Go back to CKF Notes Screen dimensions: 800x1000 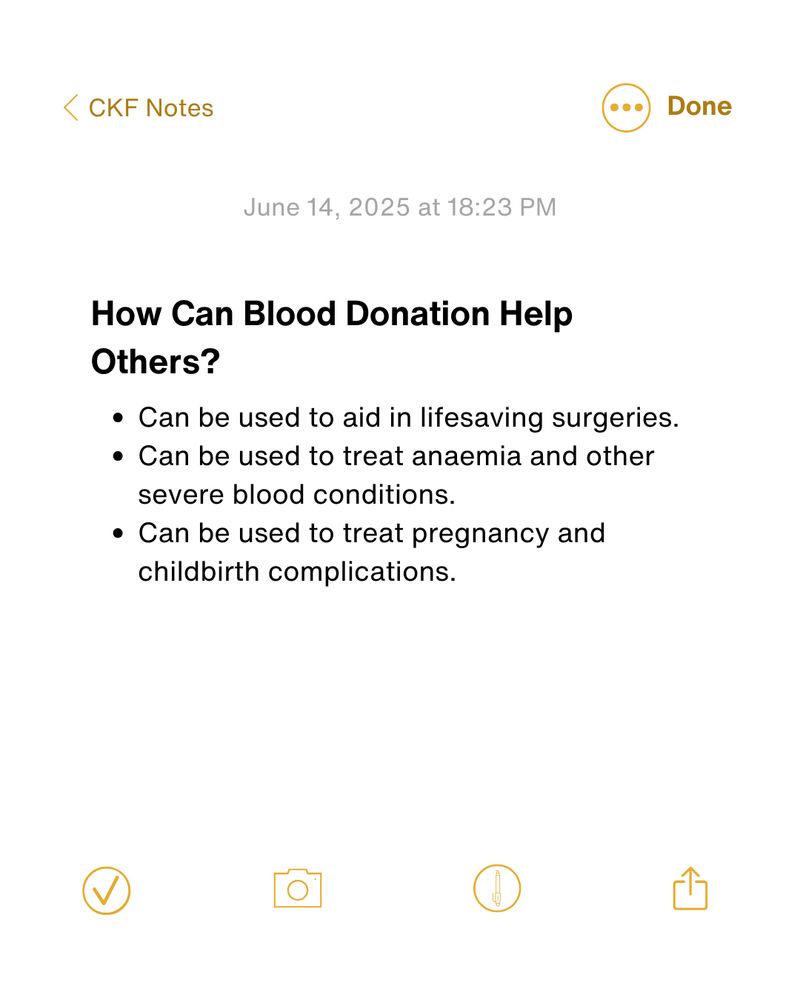point(138,108)
